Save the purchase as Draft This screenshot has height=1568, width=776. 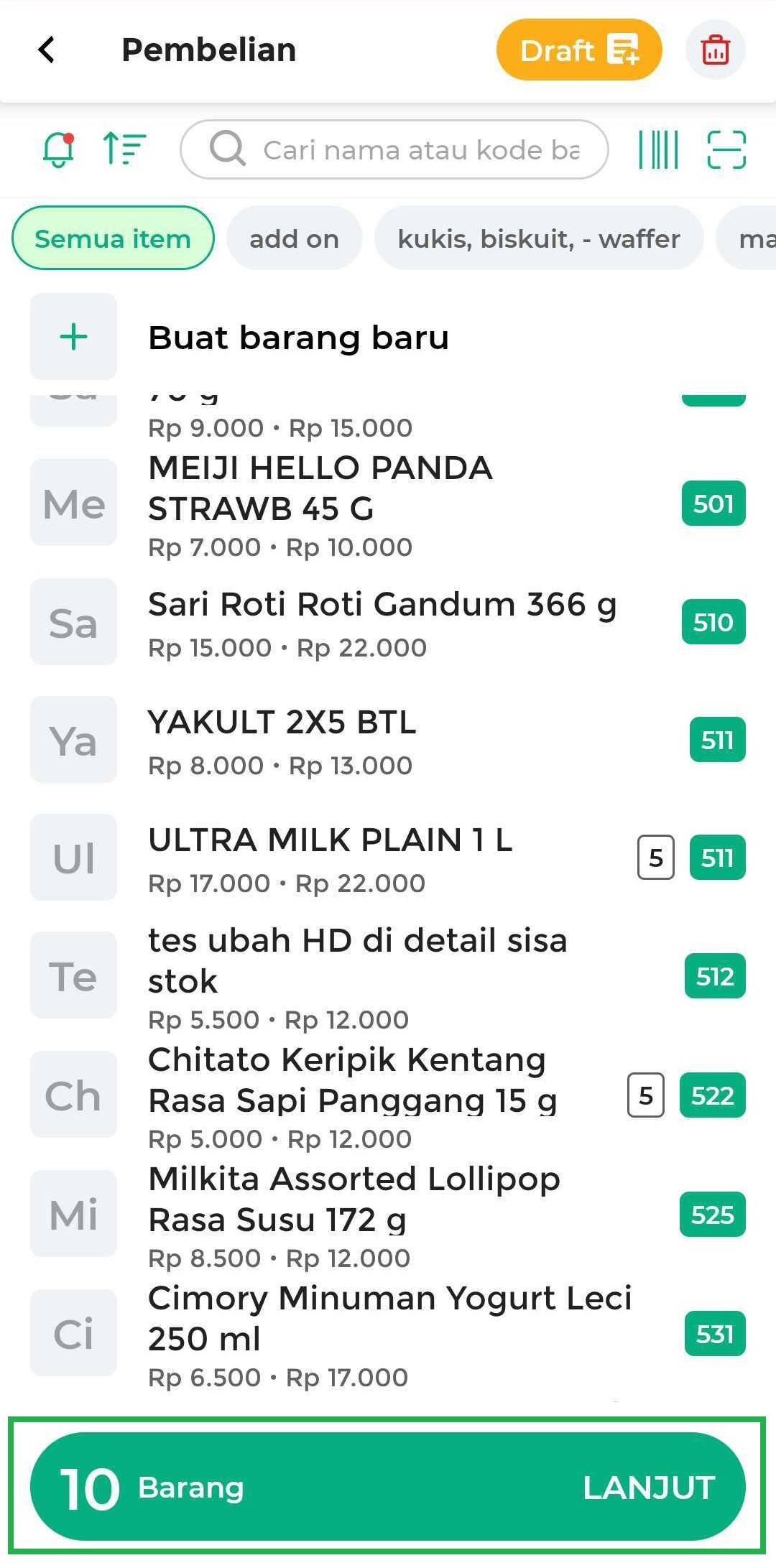coord(578,50)
